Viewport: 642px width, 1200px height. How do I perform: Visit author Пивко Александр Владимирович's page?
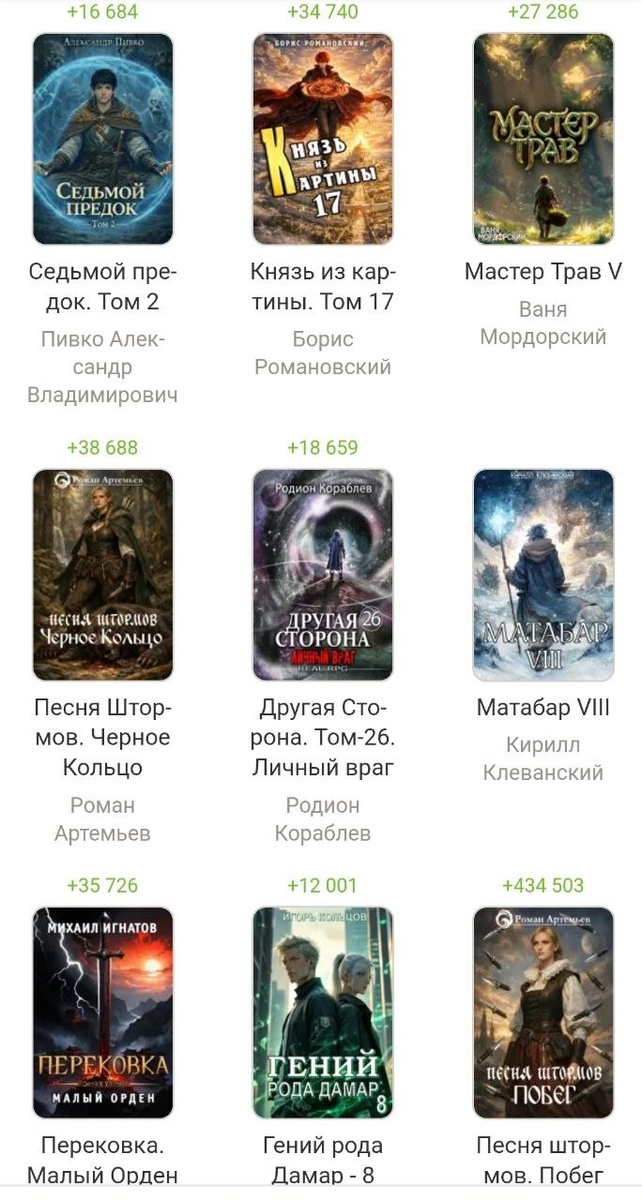103,367
